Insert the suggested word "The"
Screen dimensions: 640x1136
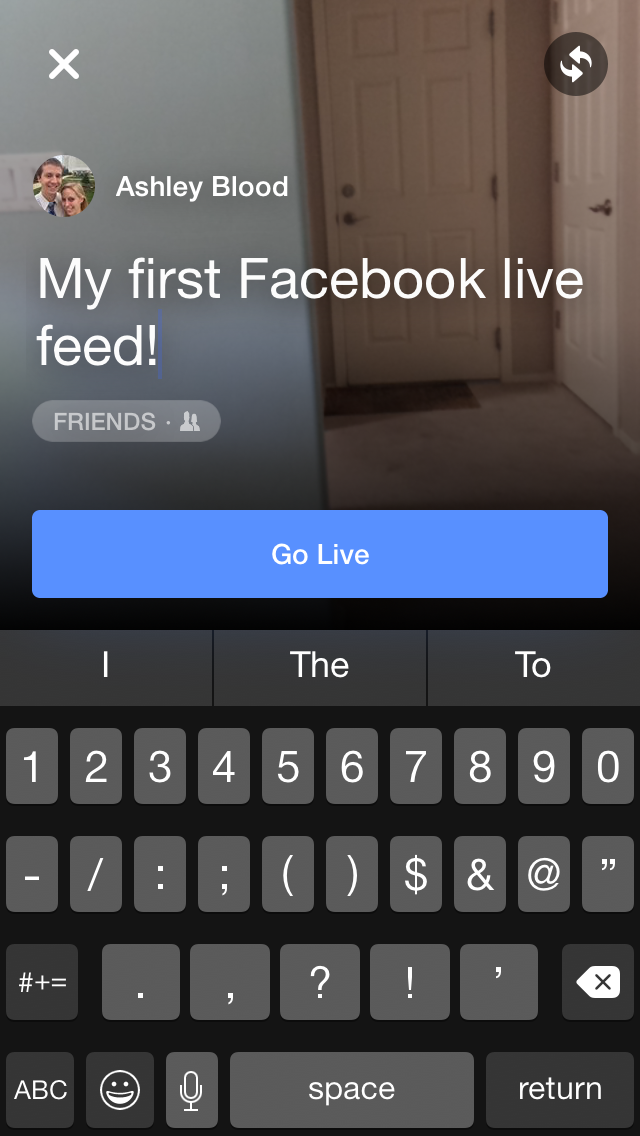pyautogui.click(x=320, y=667)
